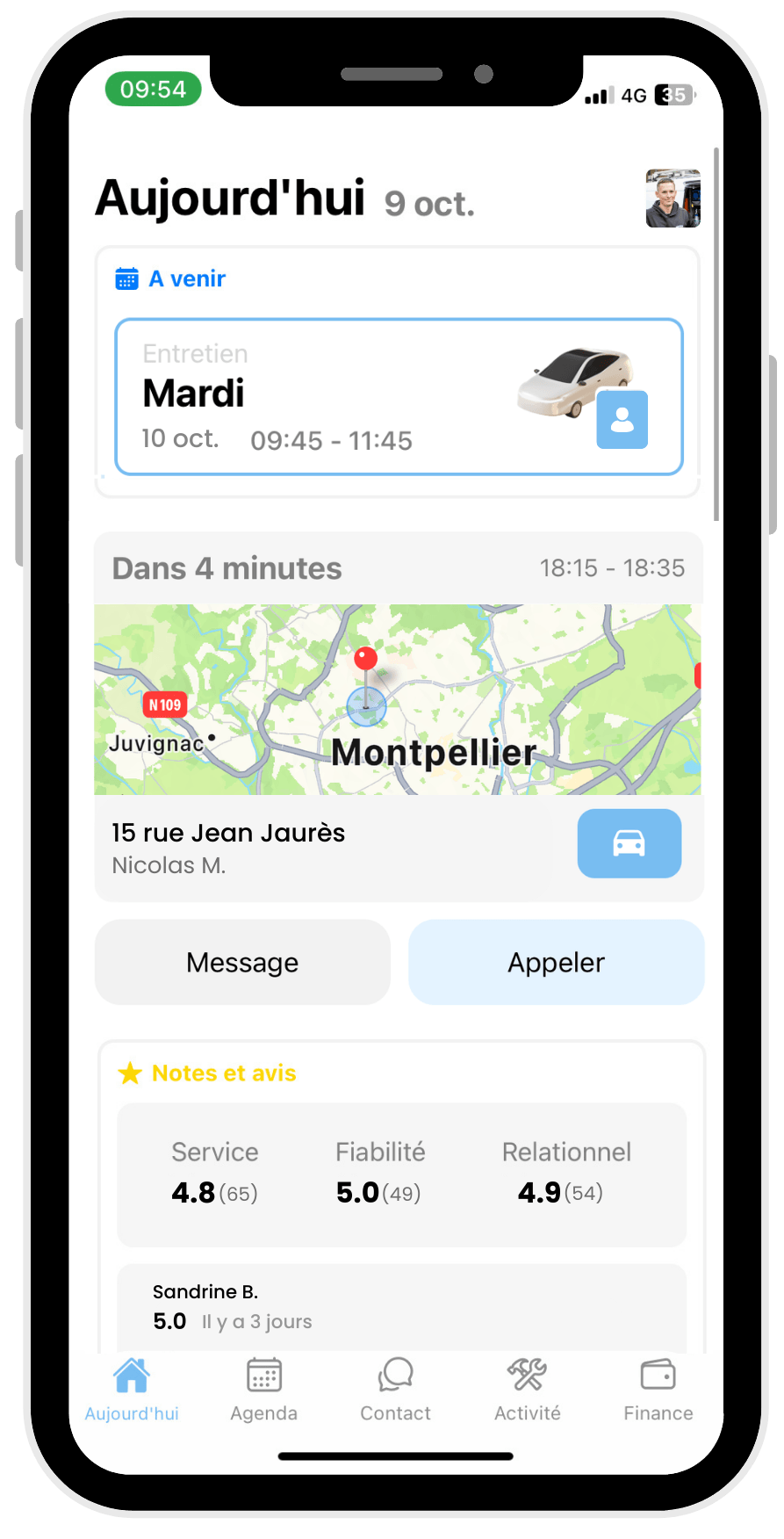The image size is (784, 1539).
Task: Tap the battery indicator in the status bar
Action: 673,95
